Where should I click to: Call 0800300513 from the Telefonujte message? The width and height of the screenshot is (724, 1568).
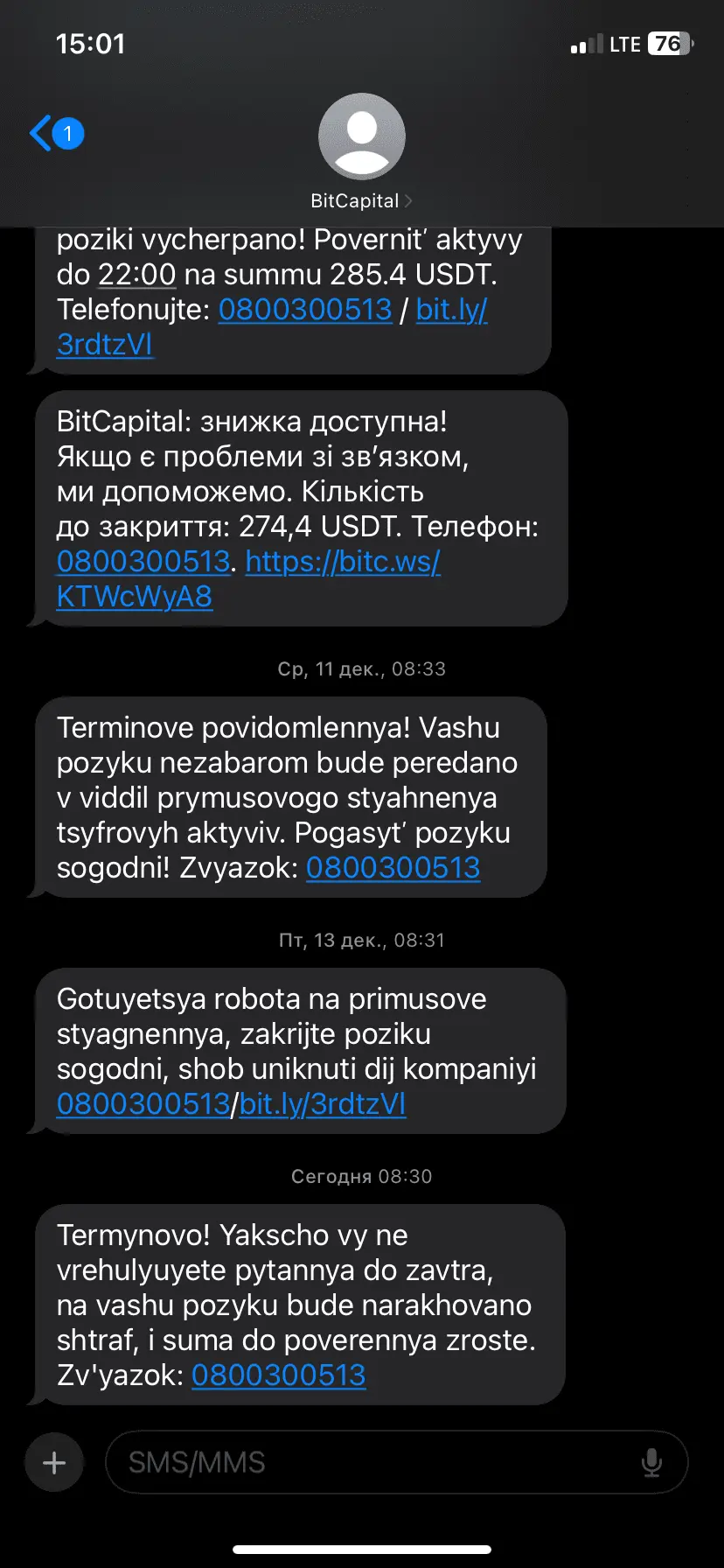pos(305,310)
